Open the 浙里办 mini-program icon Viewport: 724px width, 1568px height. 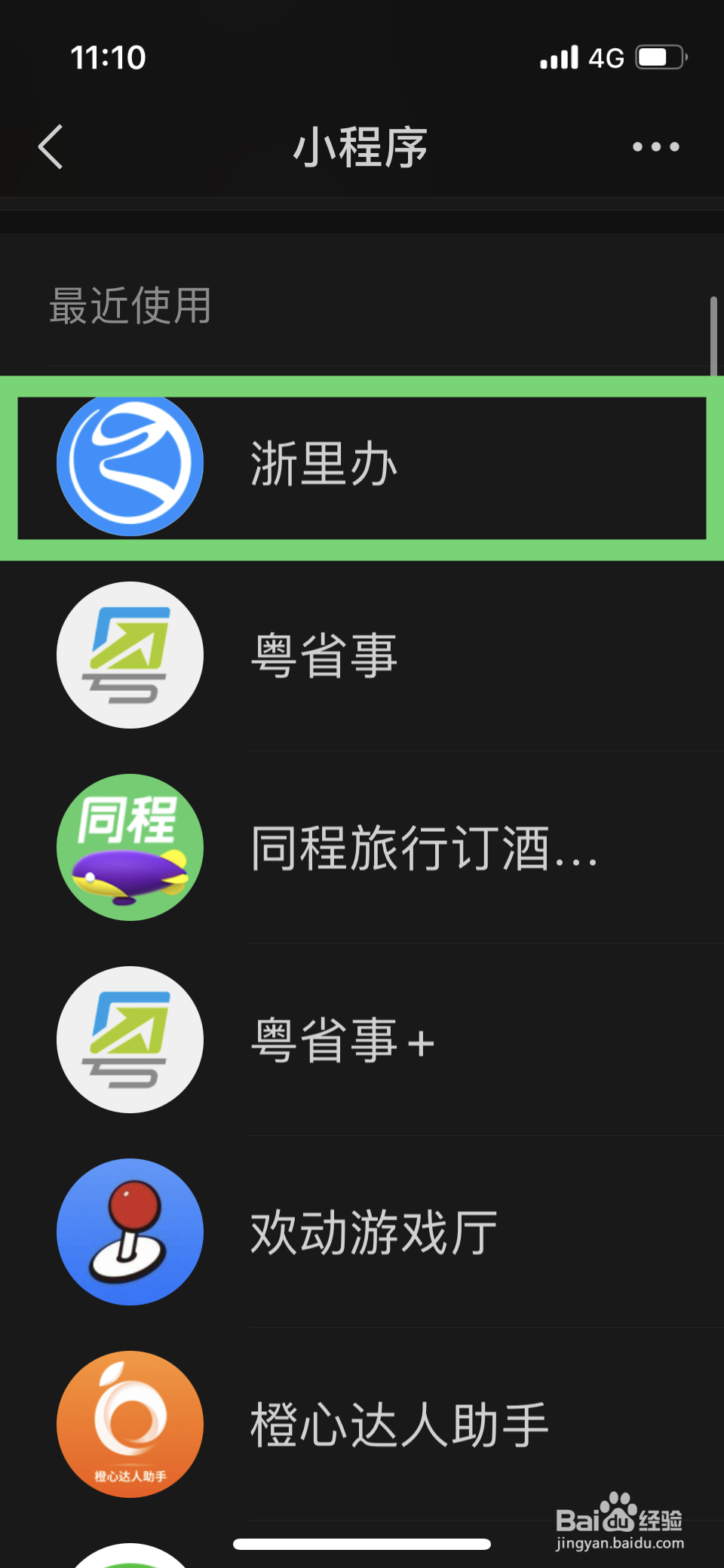(129, 463)
